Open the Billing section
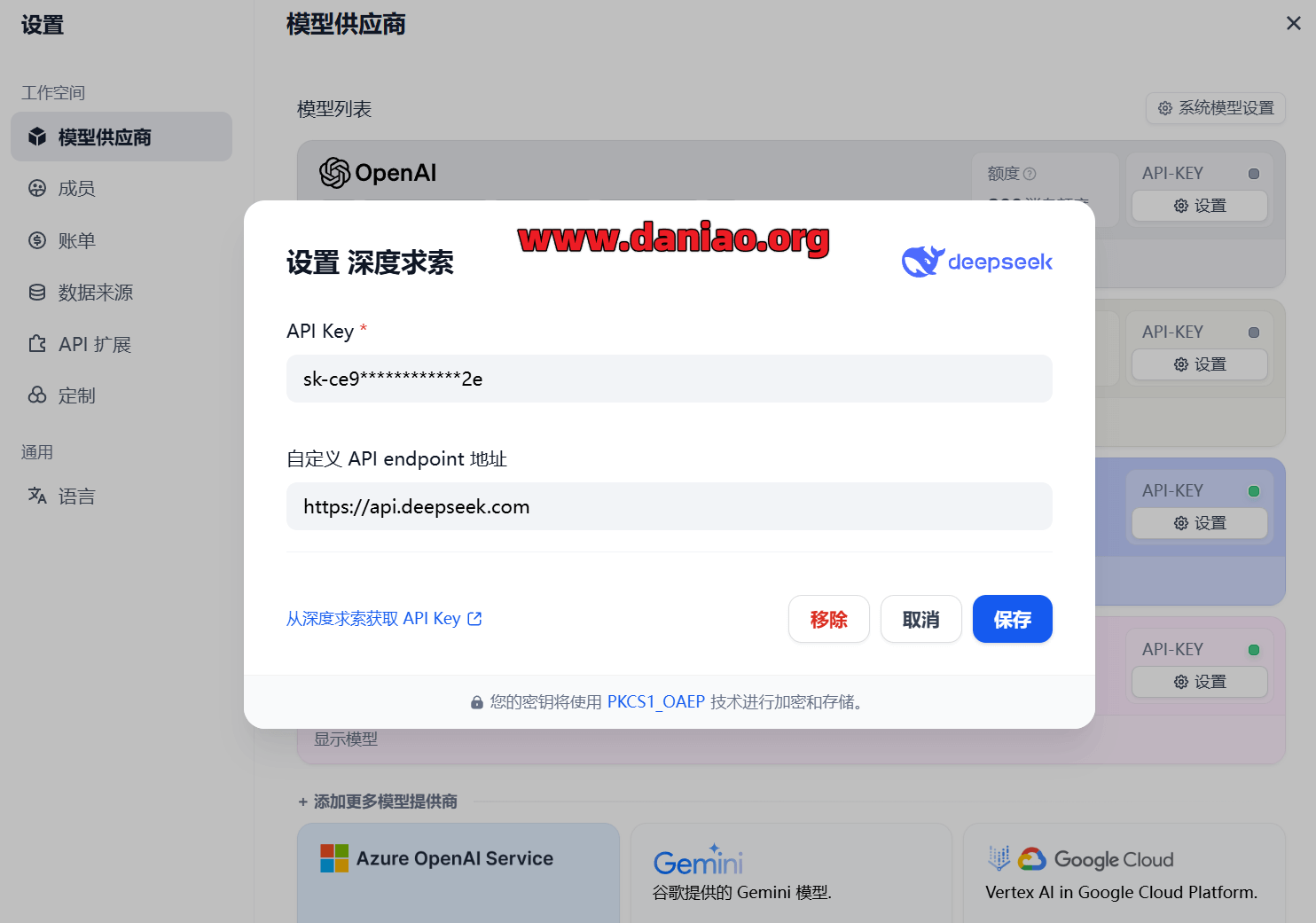Image resolution: width=1316 pixels, height=923 pixels. coord(76,240)
